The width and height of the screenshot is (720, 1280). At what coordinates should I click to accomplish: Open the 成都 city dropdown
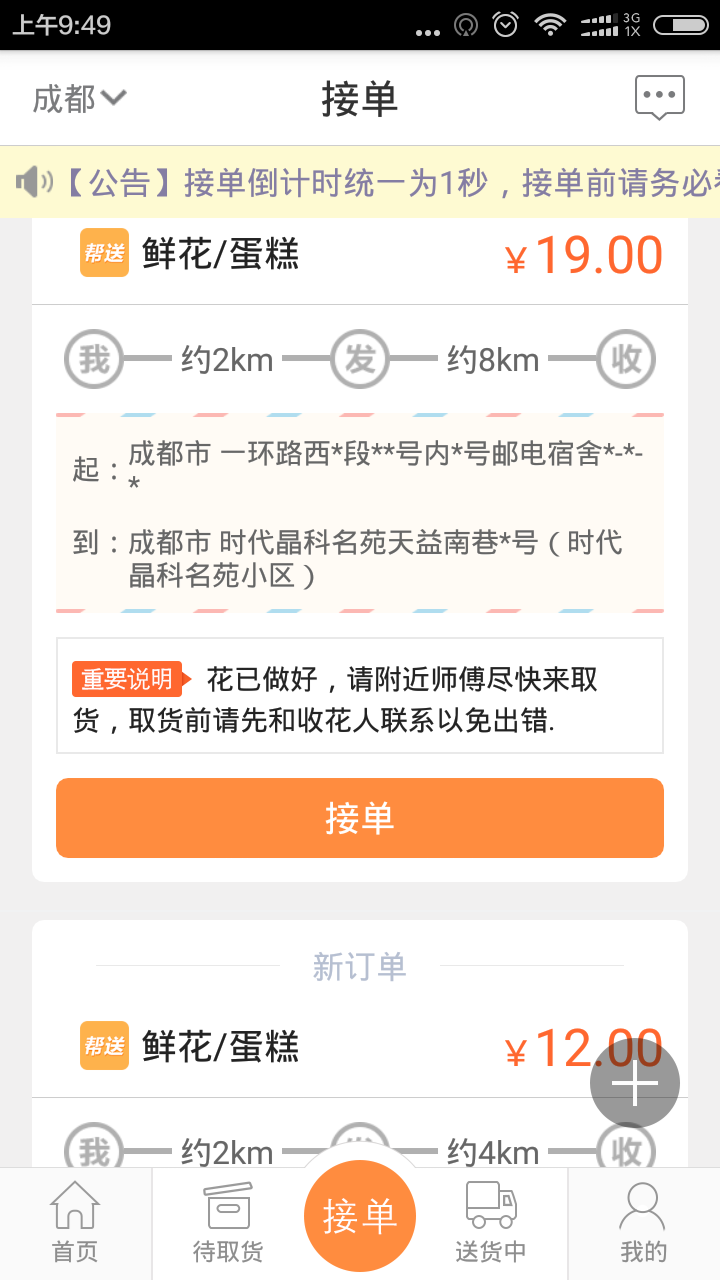coord(80,98)
